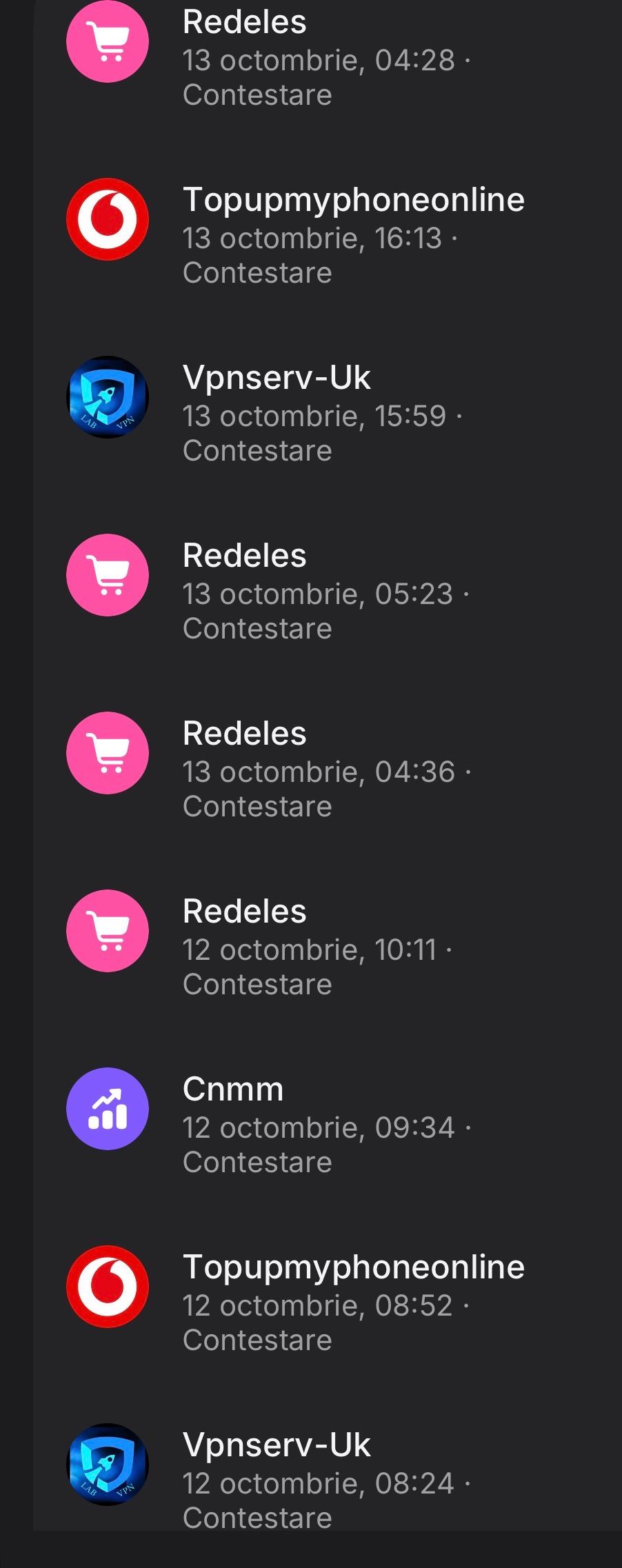Click the Cnmm purple bar chart icon
The height and width of the screenshot is (1568, 622).
point(107,1107)
